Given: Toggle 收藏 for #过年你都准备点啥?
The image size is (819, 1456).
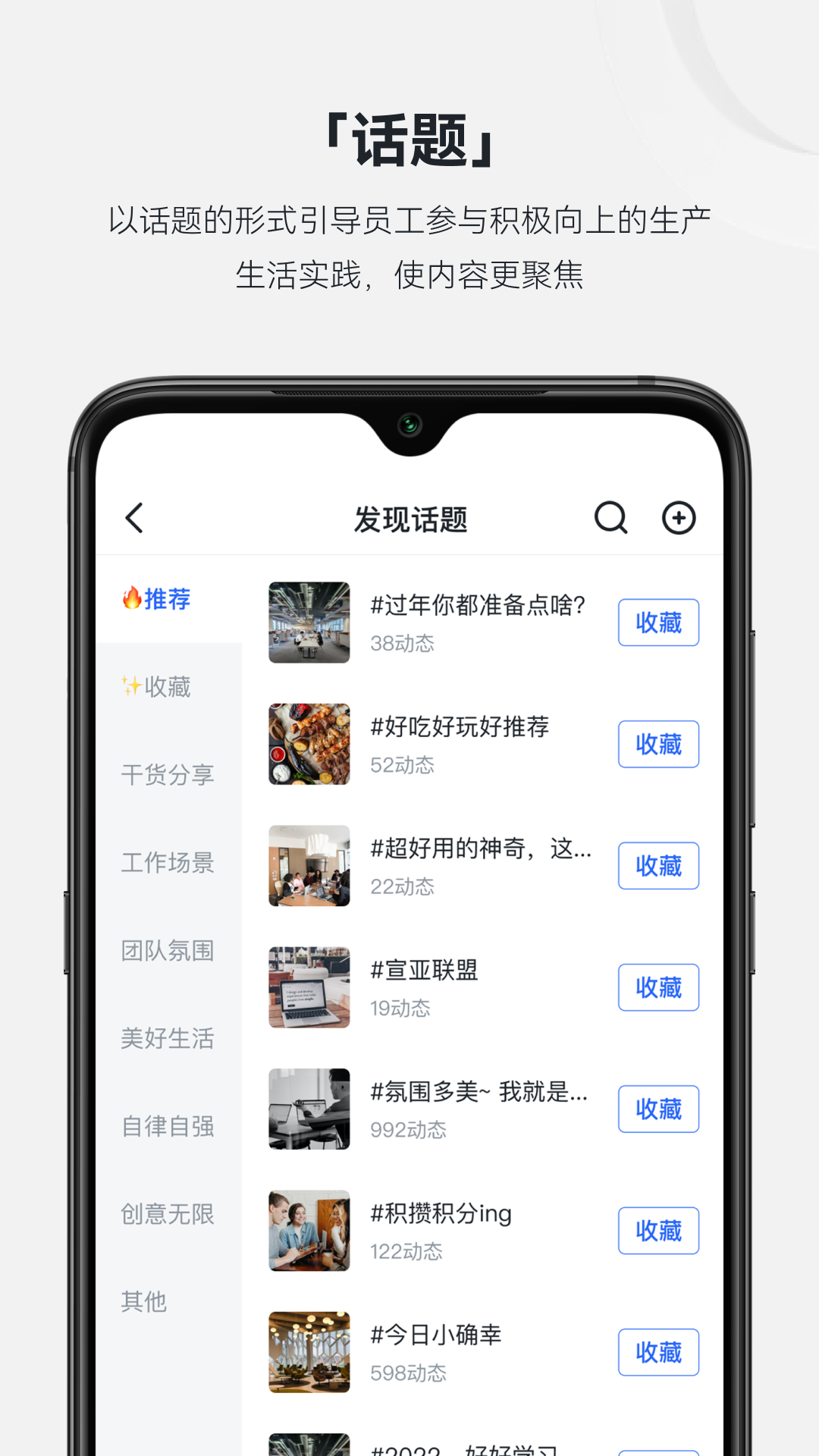Looking at the screenshot, I should point(658,623).
